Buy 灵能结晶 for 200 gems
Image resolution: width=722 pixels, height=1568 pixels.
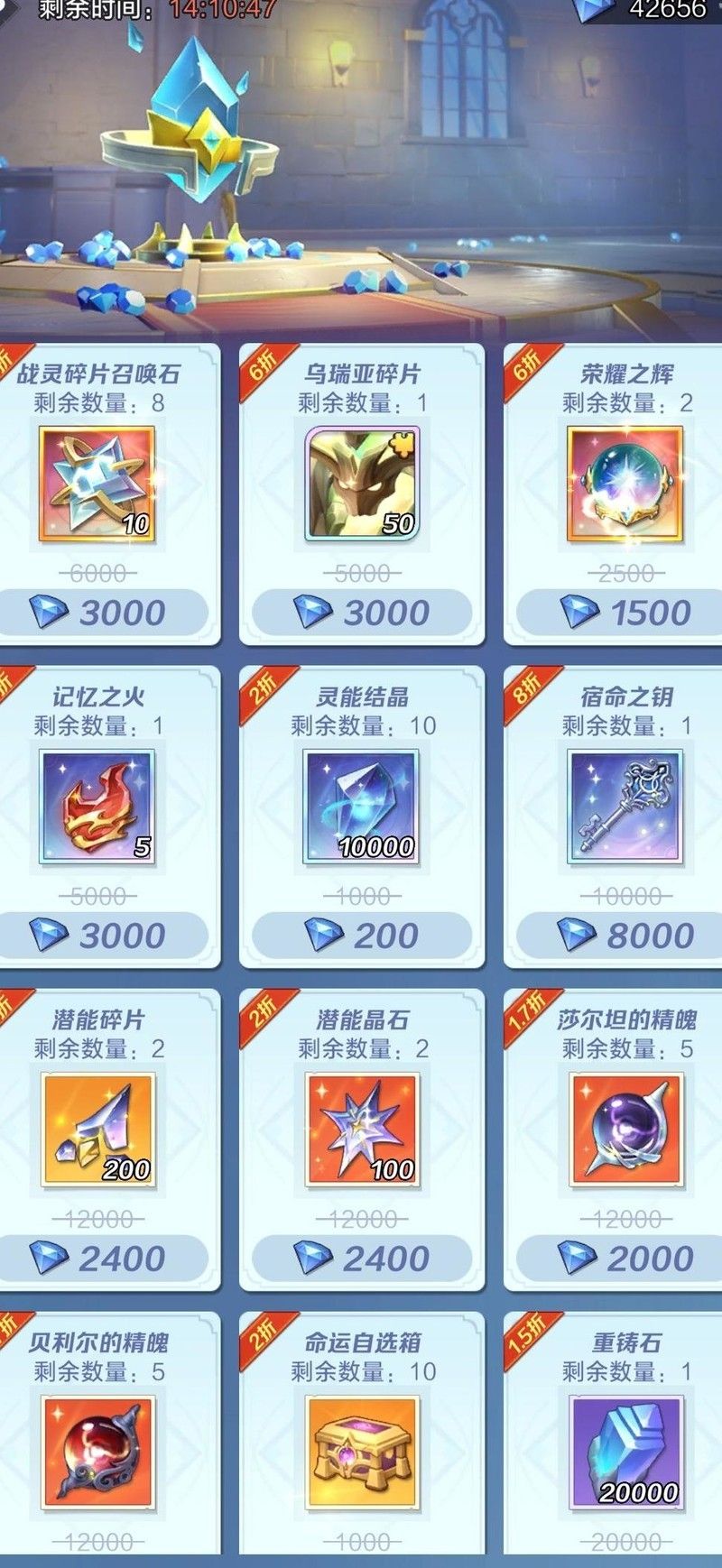click(362, 936)
